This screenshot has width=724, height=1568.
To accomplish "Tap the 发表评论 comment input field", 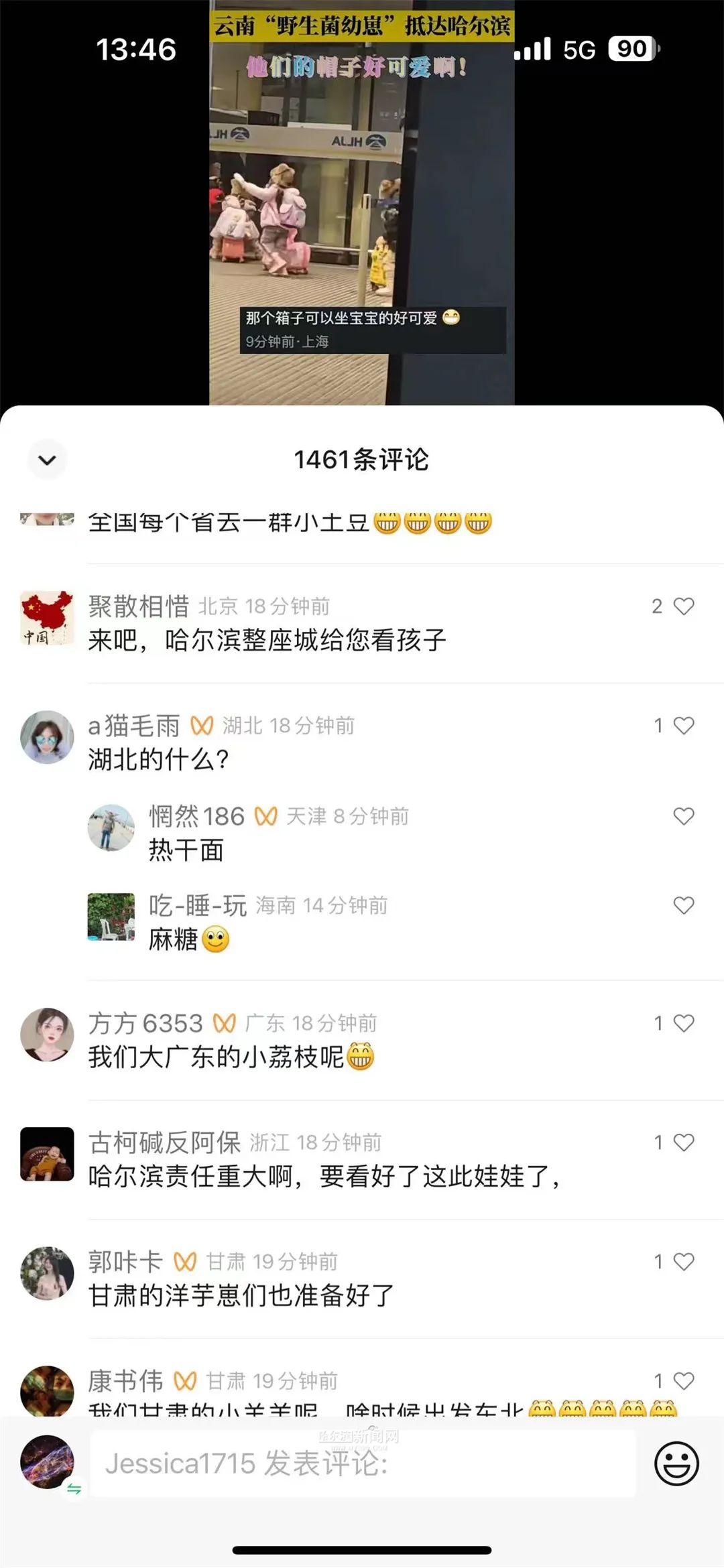I will (x=363, y=1463).
